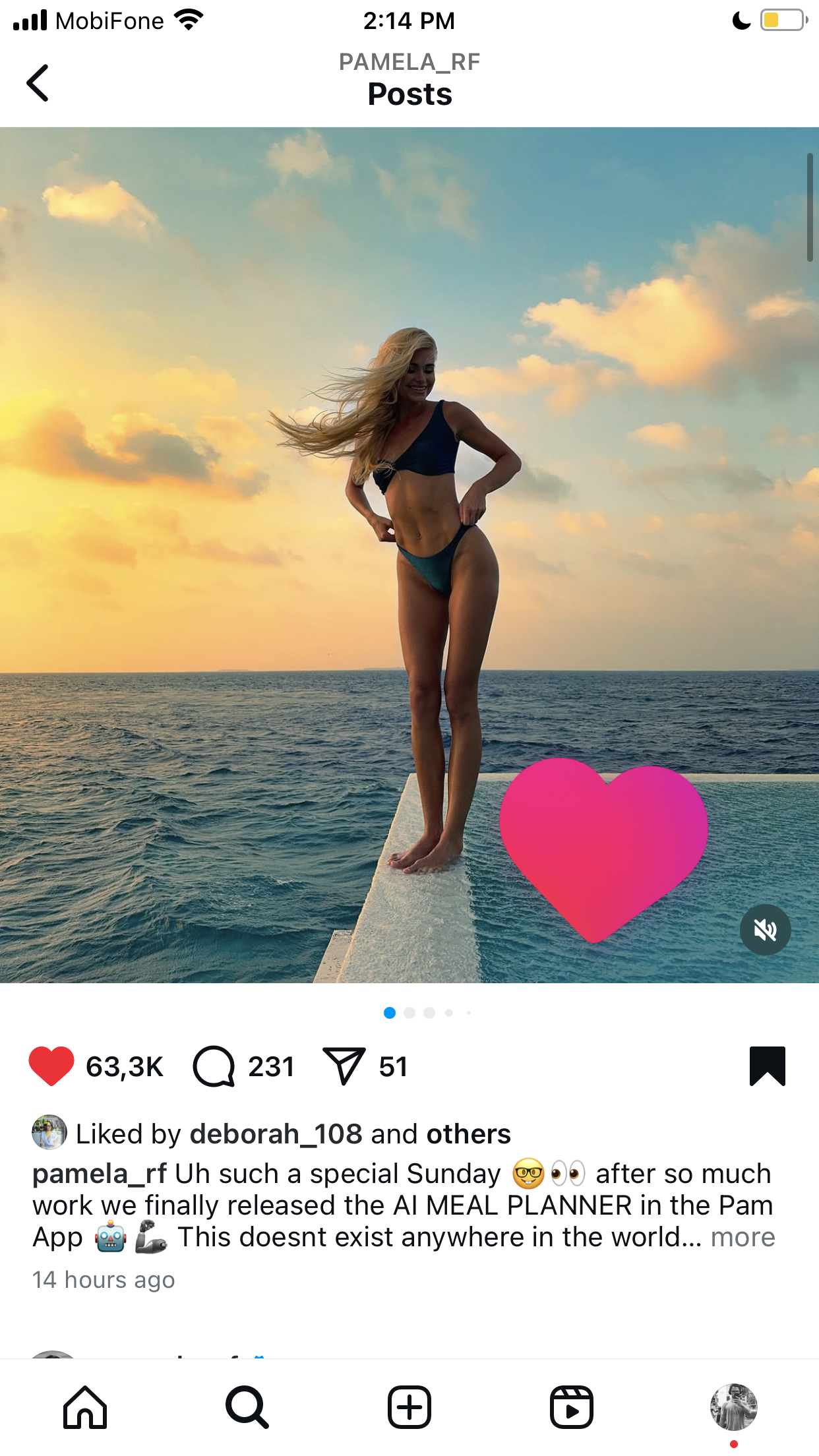819x1456 pixels.
Task: Unmute the video sound
Action: pyautogui.click(x=765, y=930)
